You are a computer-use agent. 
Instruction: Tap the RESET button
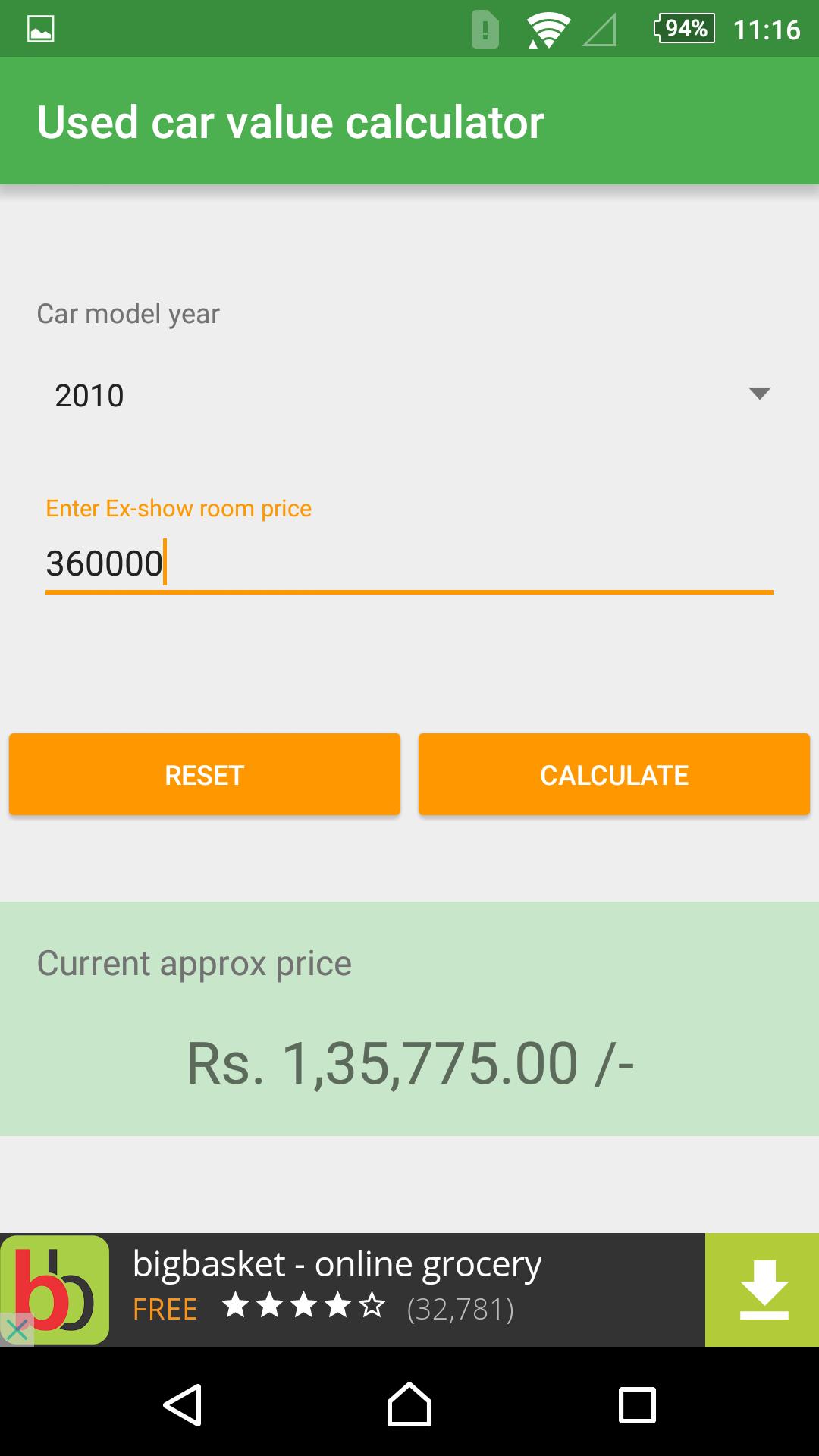click(x=205, y=775)
